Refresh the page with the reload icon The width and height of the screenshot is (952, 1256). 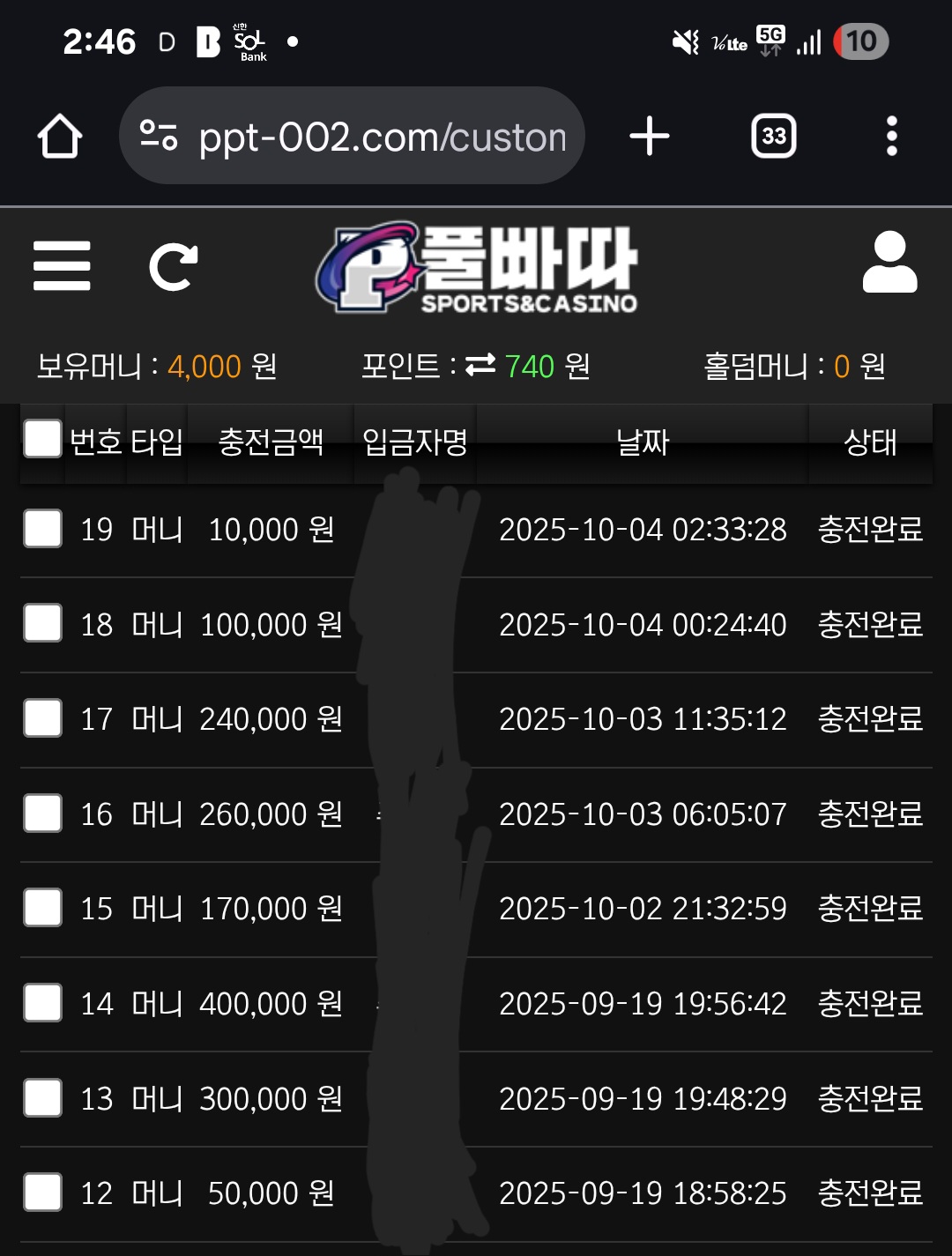(173, 266)
